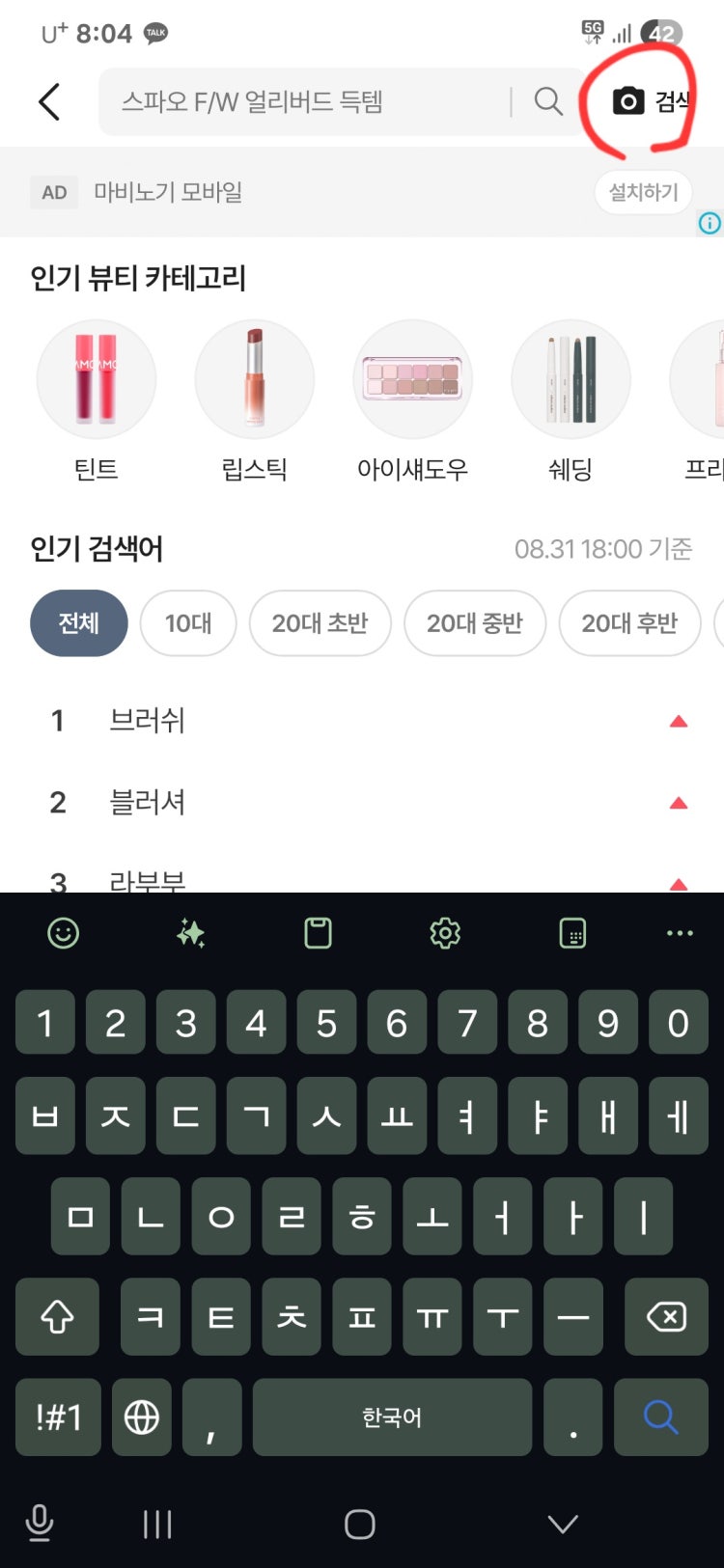724x1568 pixels.
Task: Select the 전체 age filter chip
Action: [x=79, y=623]
